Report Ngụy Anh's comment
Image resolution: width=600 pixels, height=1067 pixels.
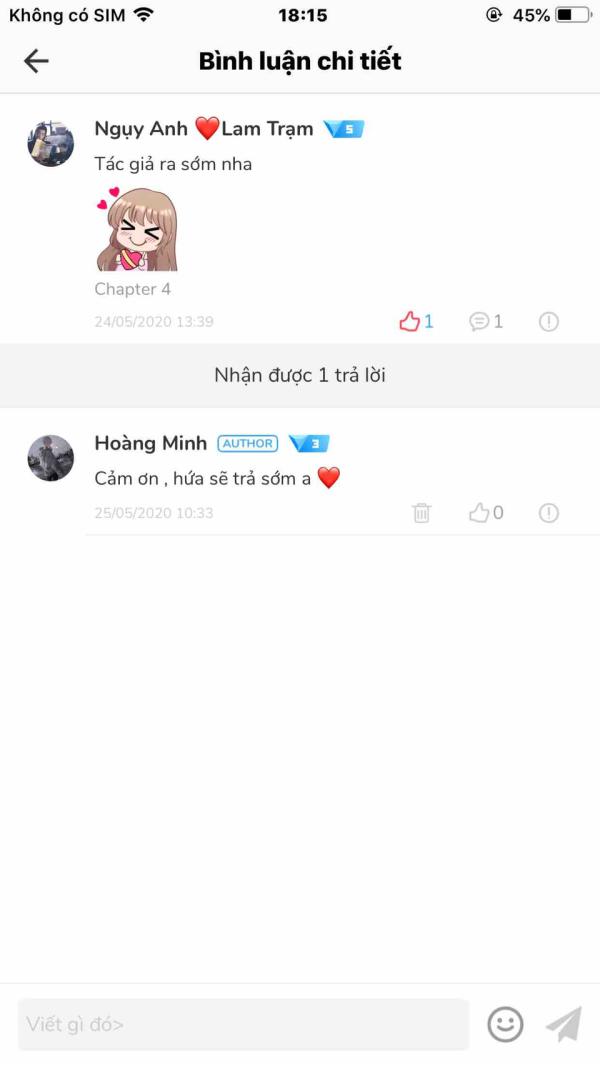point(548,321)
